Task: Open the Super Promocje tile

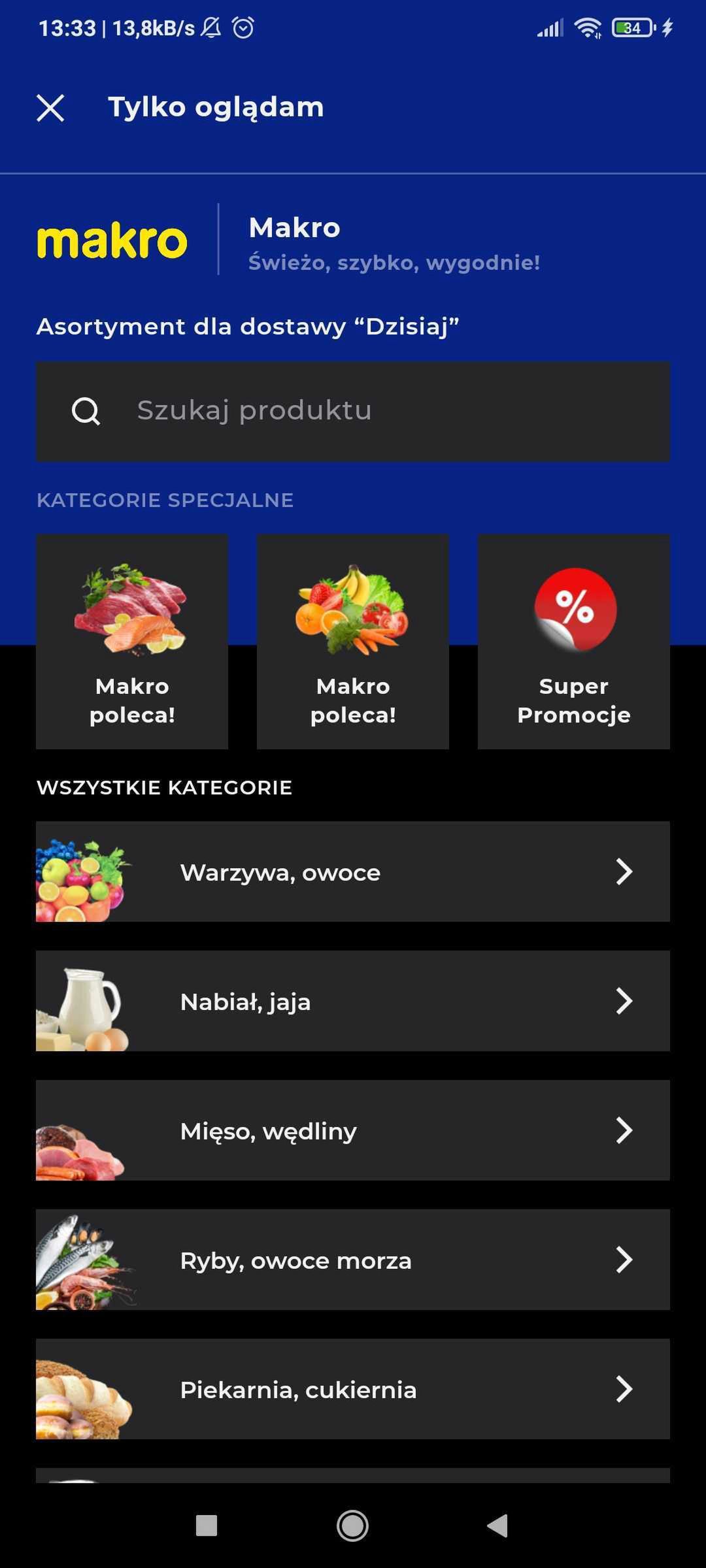Action: (574, 642)
